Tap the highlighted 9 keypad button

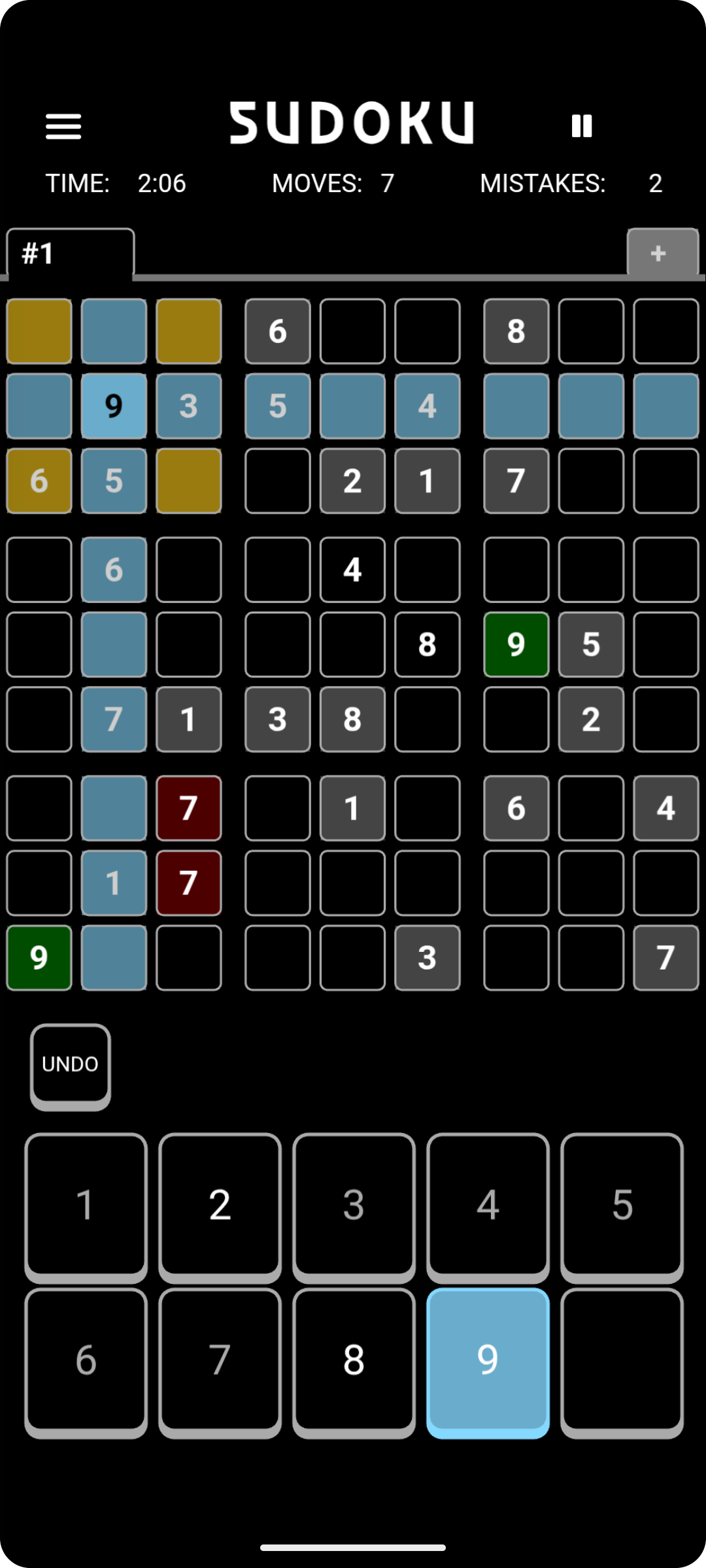tap(488, 1360)
